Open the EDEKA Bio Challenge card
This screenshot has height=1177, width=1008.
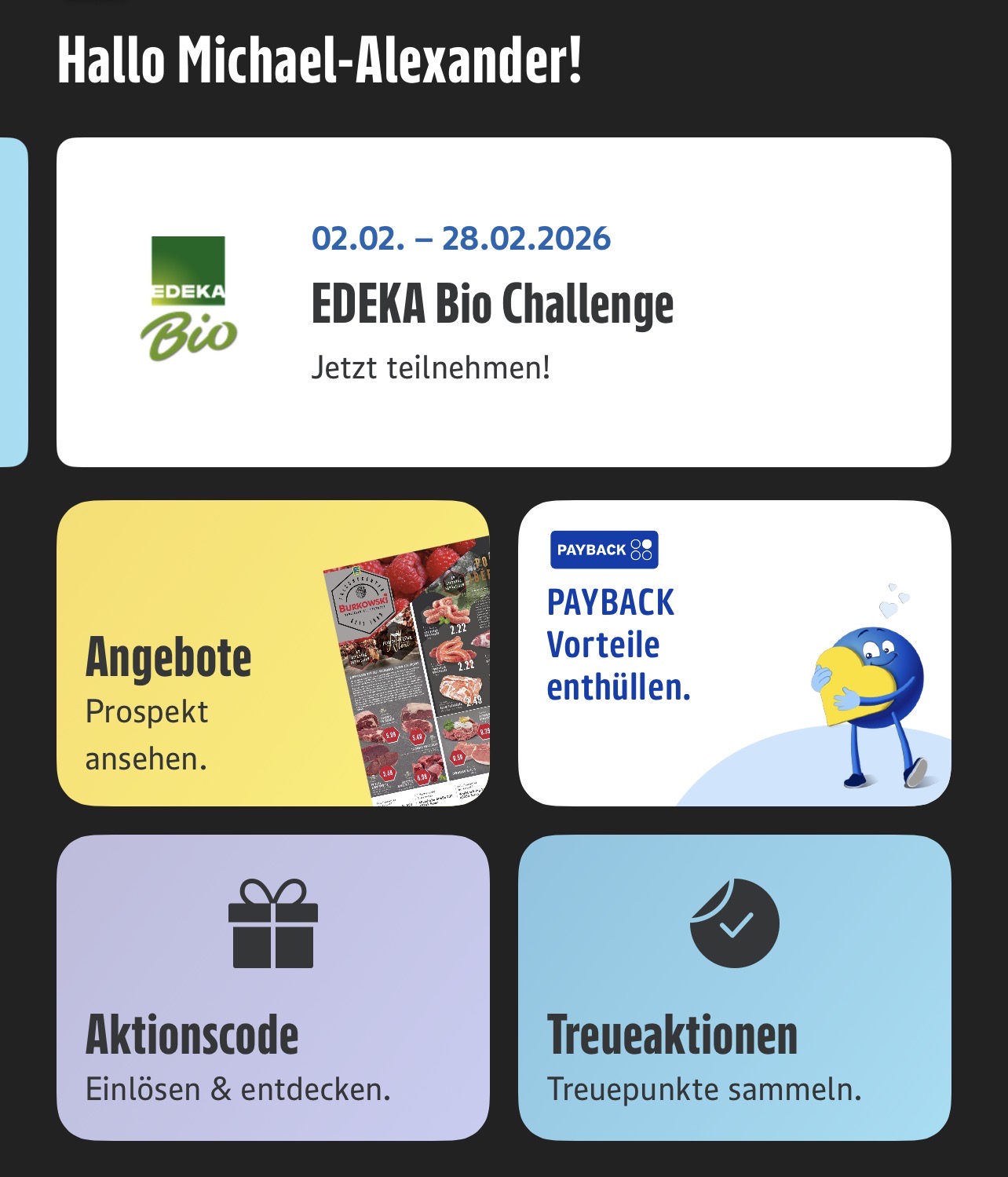tap(503, 302)
